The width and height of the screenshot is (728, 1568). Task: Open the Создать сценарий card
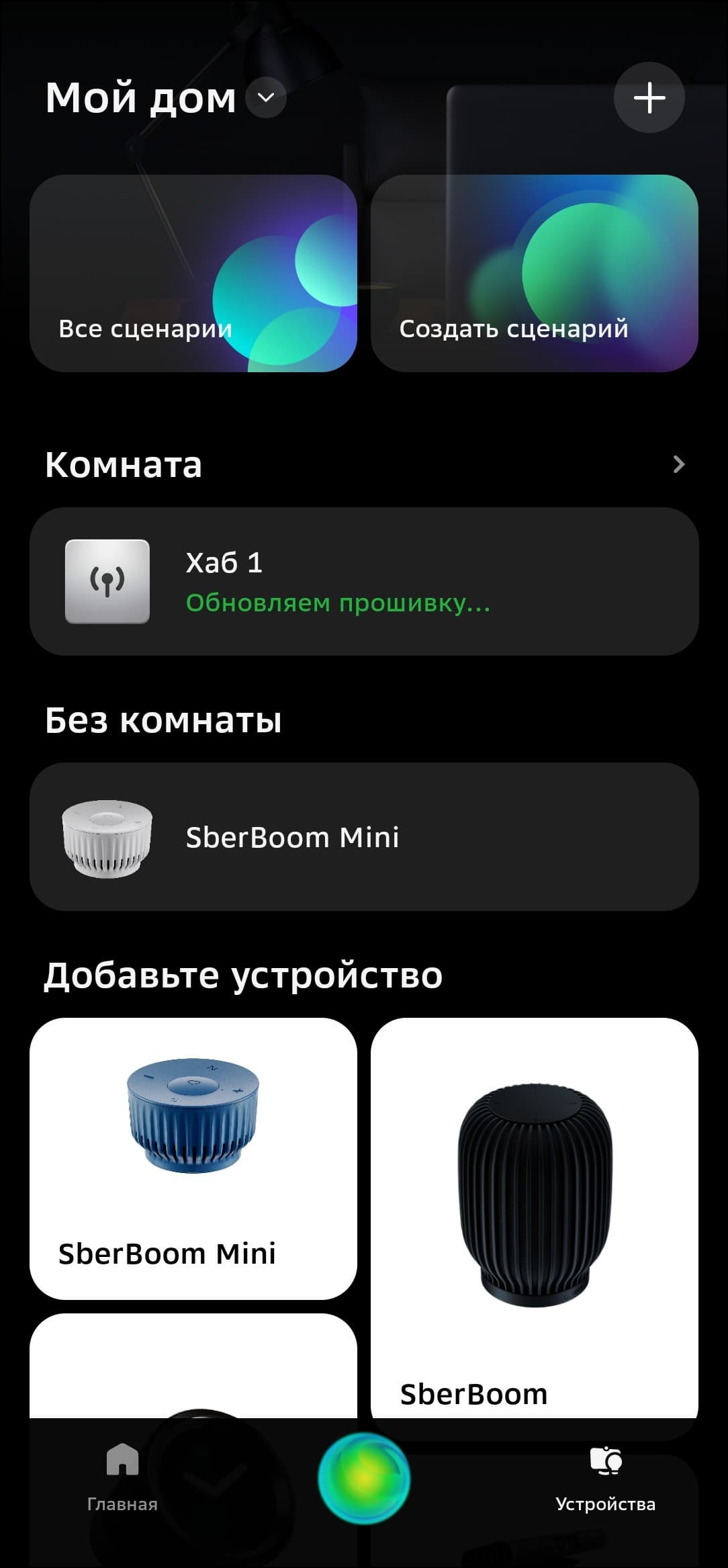coord(535,273)
